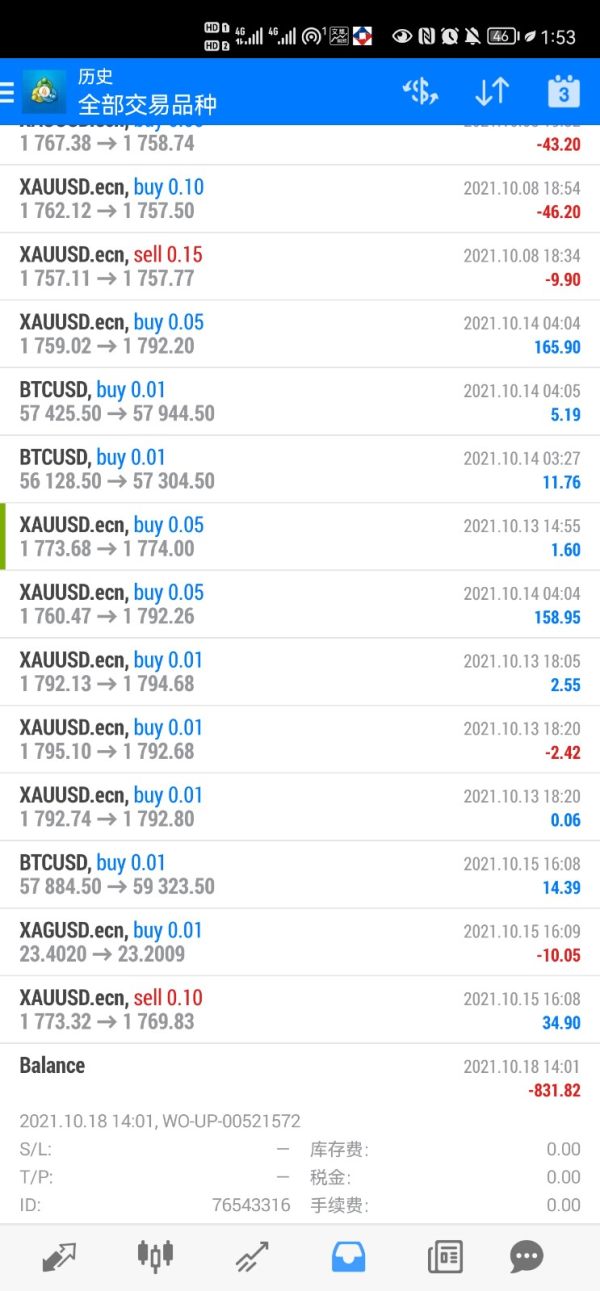The height and width of the screenshot is (1291, 600).
Task: Open the calendar date range picker
Action: click(563, 92)
